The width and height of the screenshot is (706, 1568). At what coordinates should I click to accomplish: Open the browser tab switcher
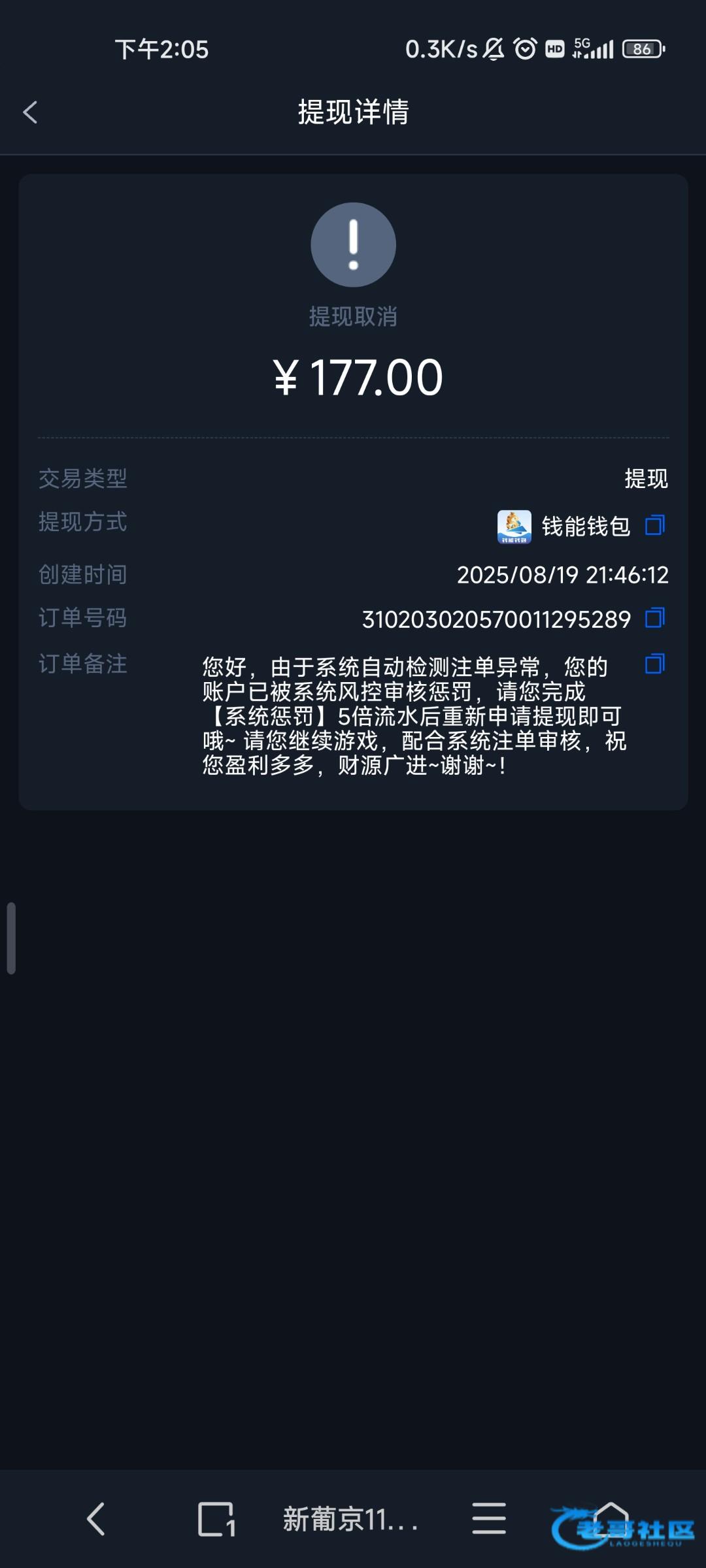click(216, 1518)
